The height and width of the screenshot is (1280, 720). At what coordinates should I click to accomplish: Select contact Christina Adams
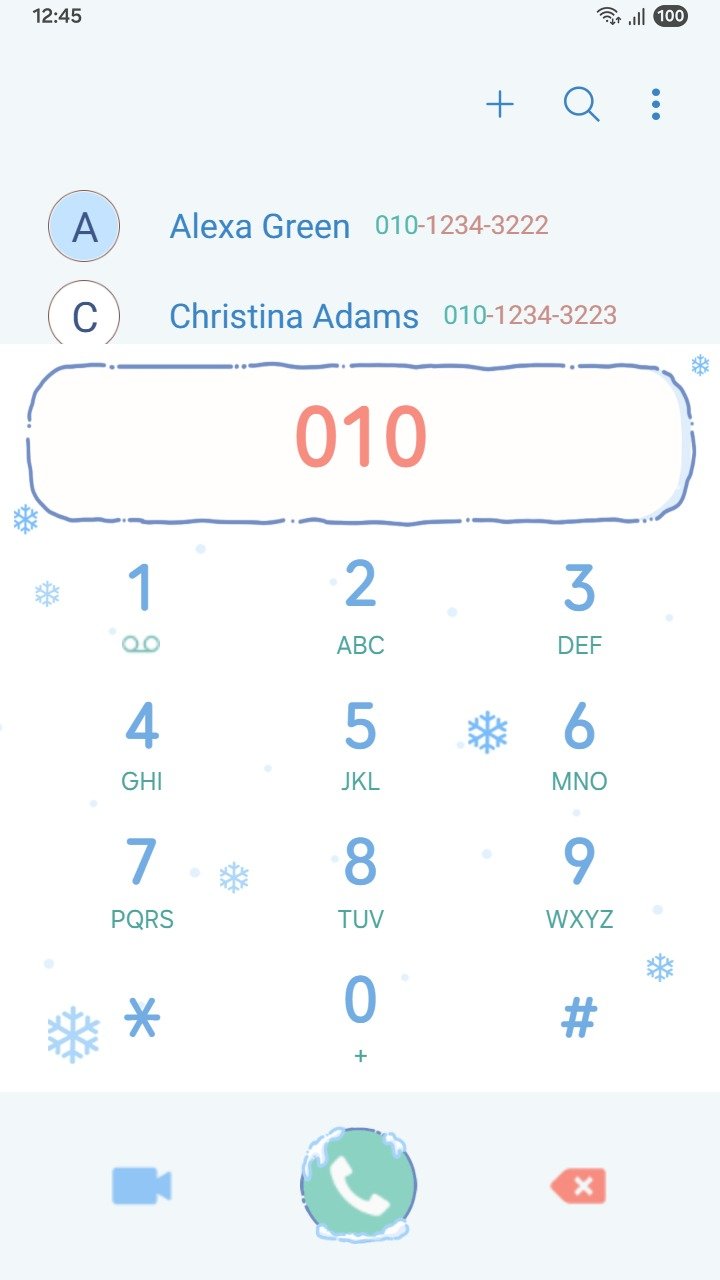pos(294,316)
